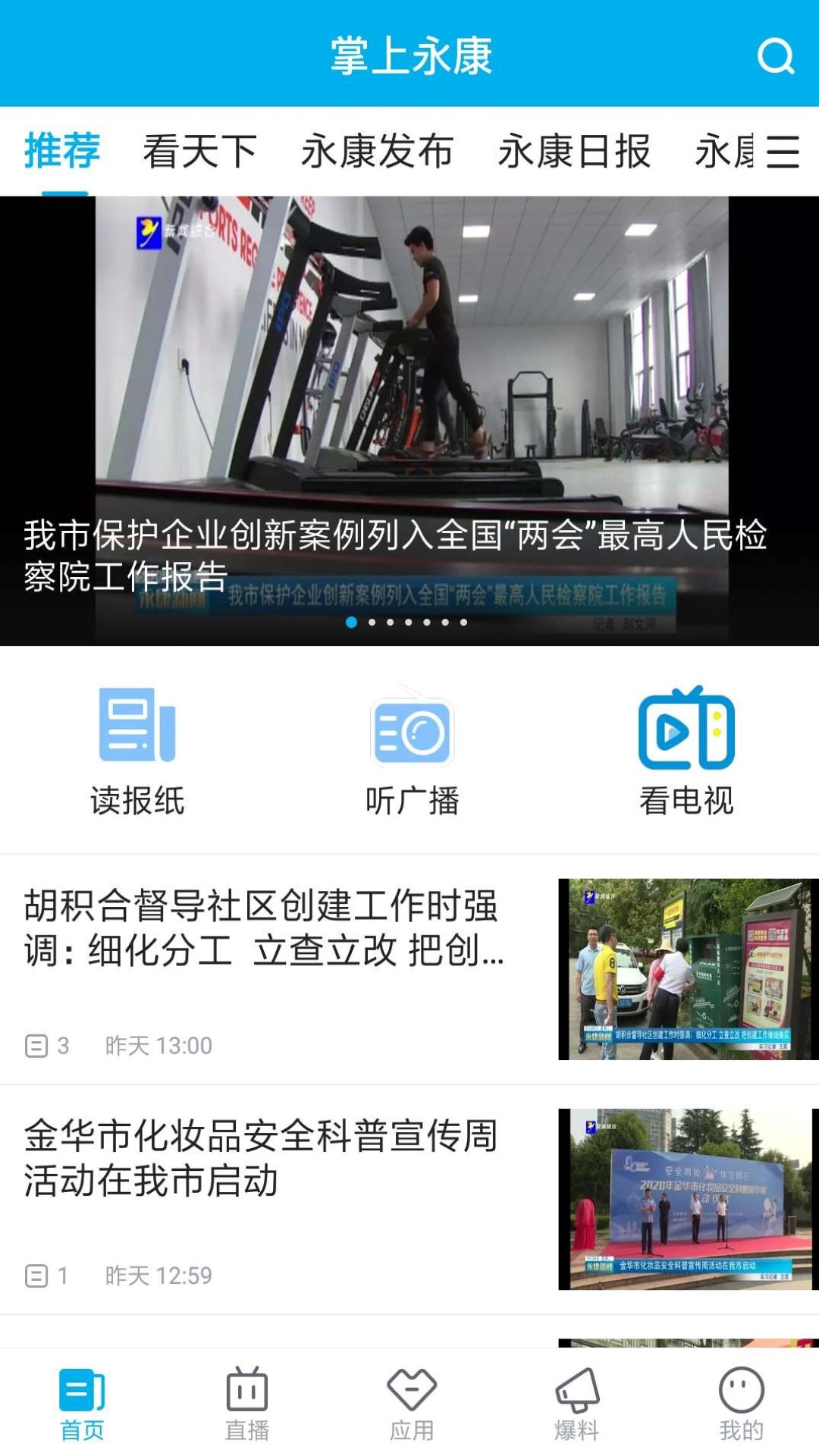Image resolution: width=819 pixels, height=1456 pixels.
Task: Open the search magnifier icon
Action: pos(773,57)
